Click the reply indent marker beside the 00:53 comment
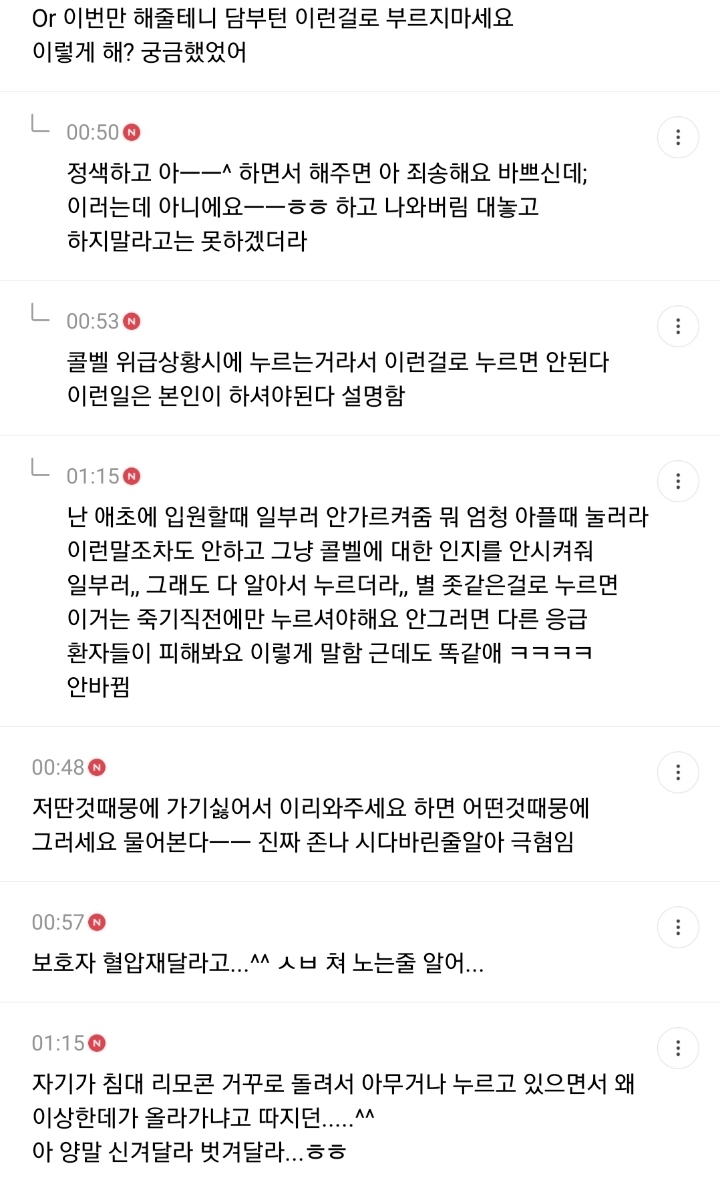The width and height of the screenshot is (720, 1182). [x=40, y=321]
